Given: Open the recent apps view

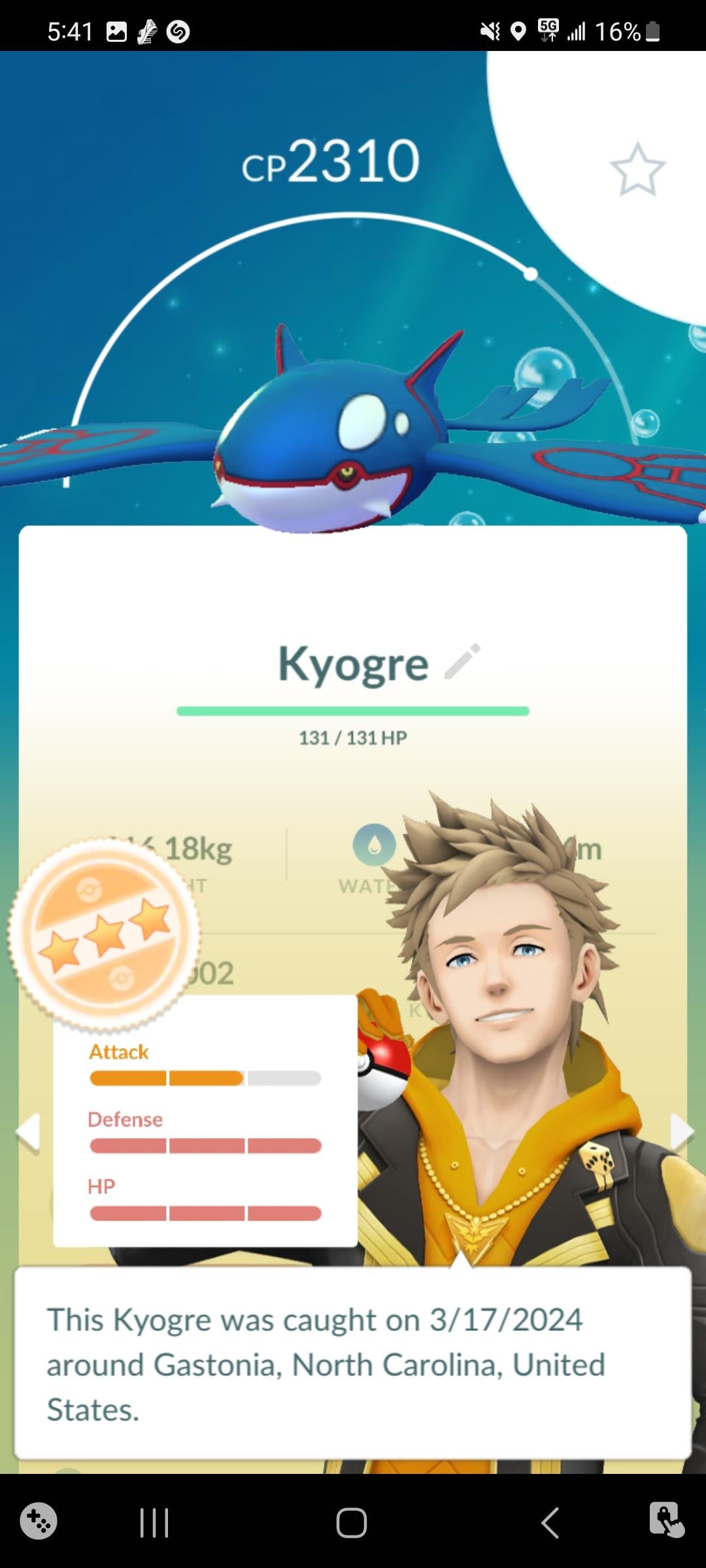Looking at the screenshot, I should pos(155,1522).
